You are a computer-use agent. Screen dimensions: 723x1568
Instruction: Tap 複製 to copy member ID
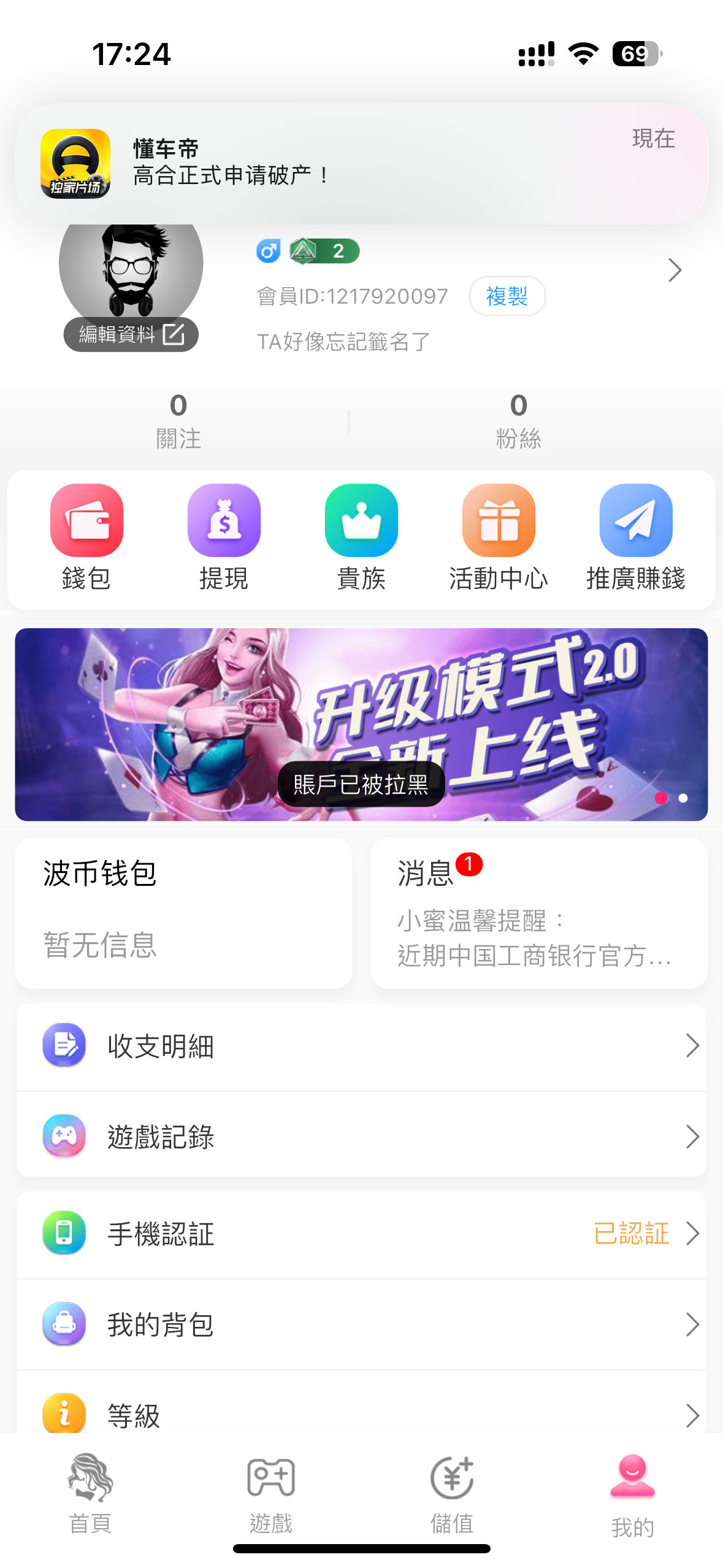[507, 296]
